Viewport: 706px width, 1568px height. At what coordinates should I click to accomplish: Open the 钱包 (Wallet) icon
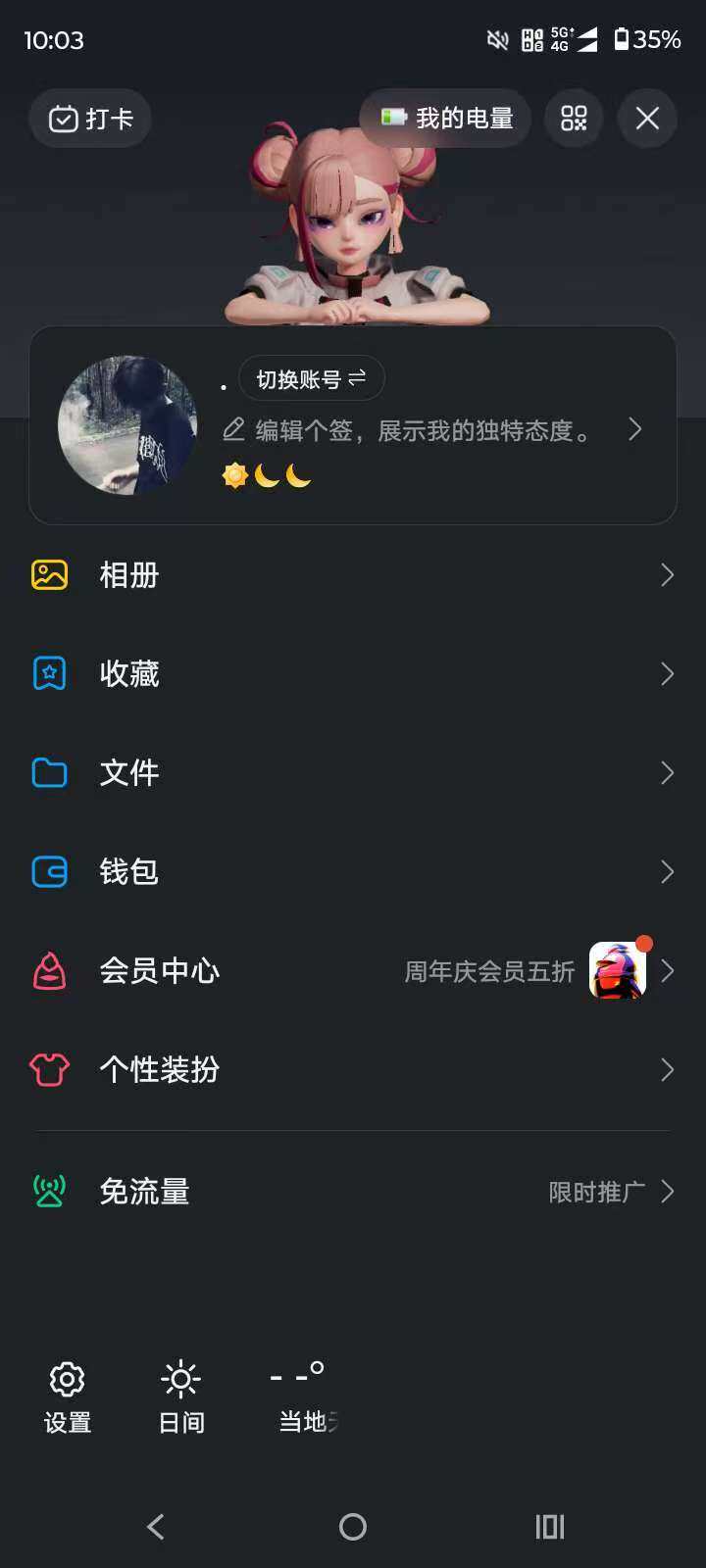47,871
